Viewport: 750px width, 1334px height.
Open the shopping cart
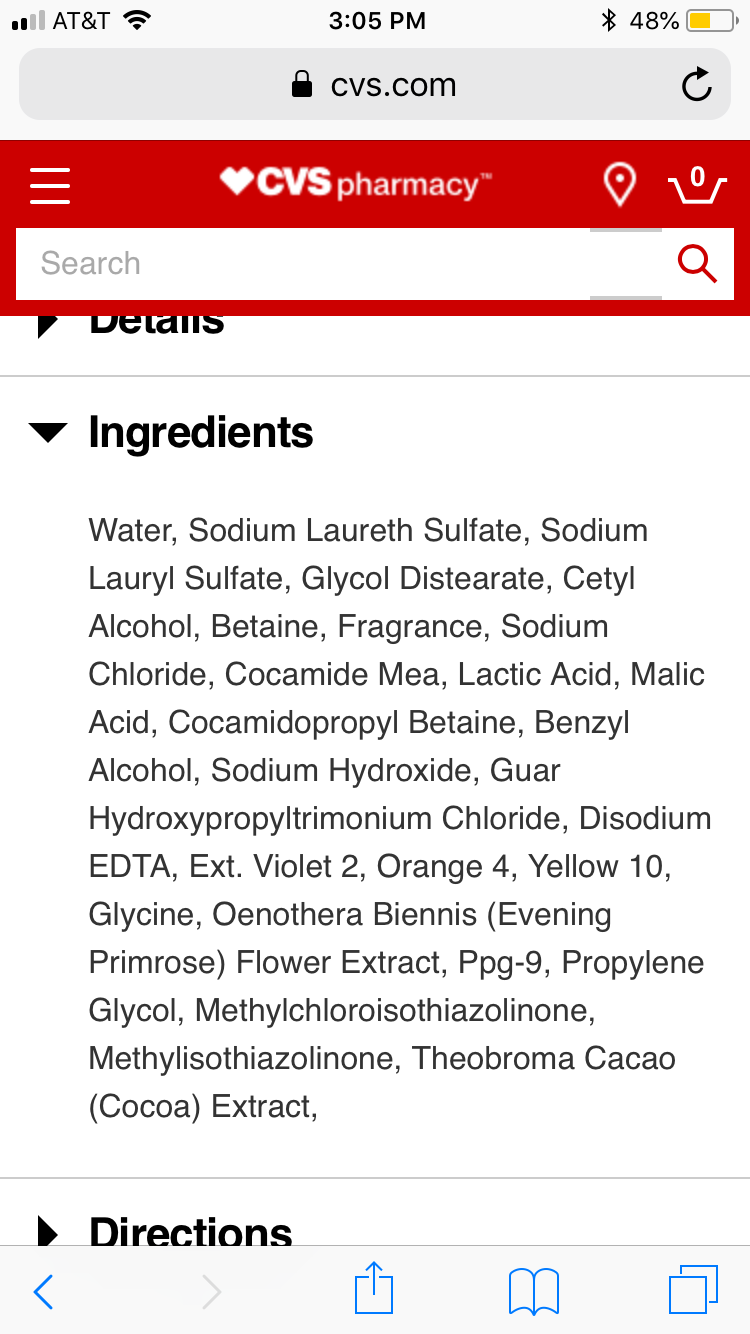coord(697,185)
